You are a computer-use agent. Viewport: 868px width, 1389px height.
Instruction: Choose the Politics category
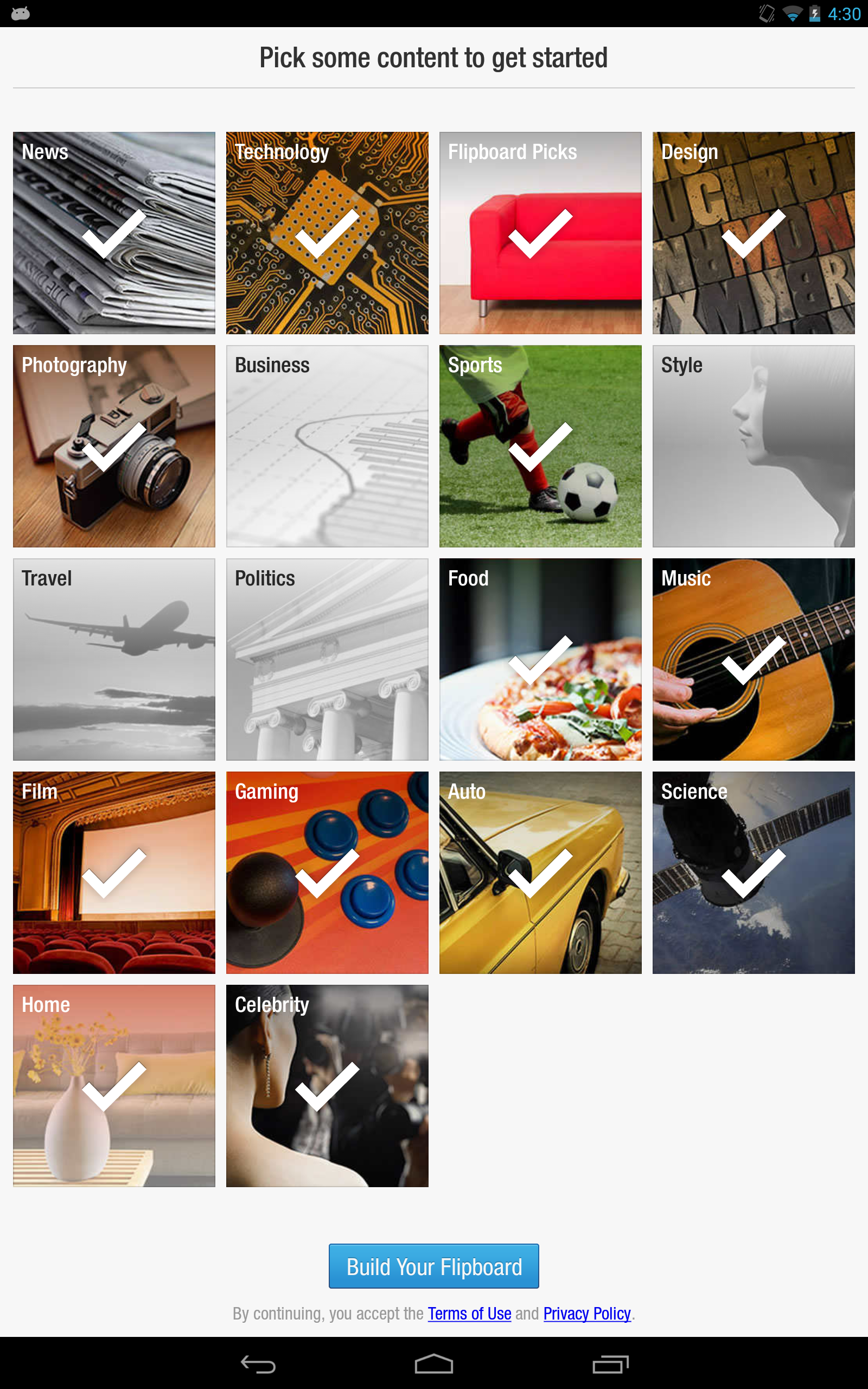pyautogui.click(x=327, y=659)
